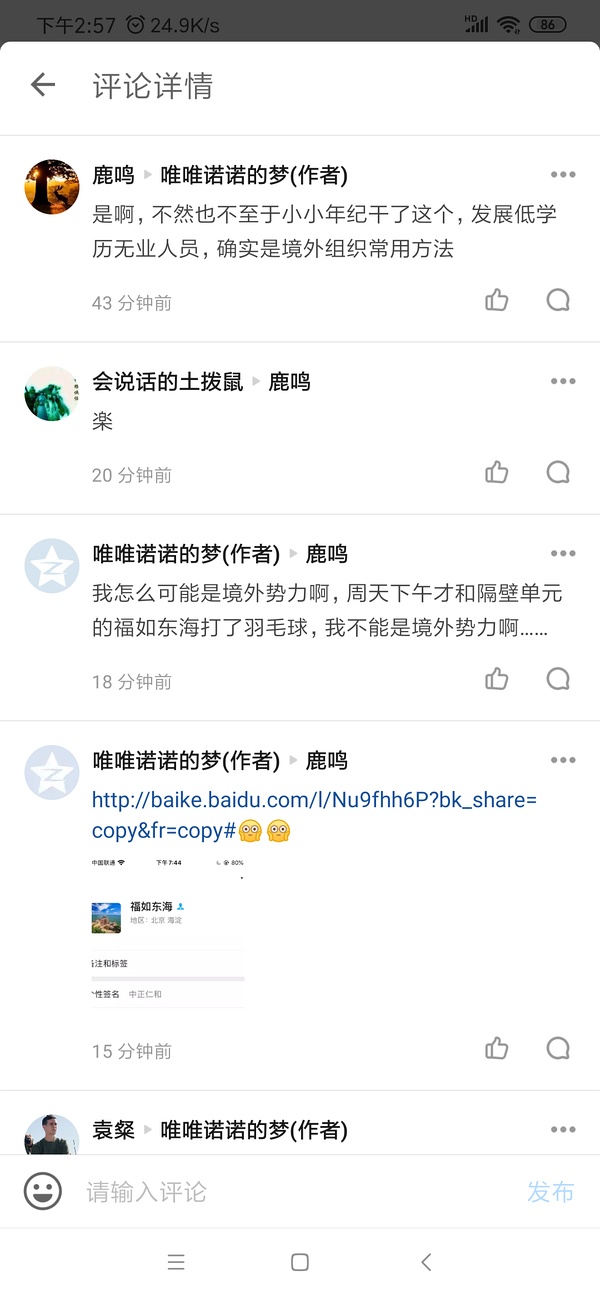This screenshot has height=1300, width=600.
Task: Open the emoji picker
Action: pos(42,1191)
